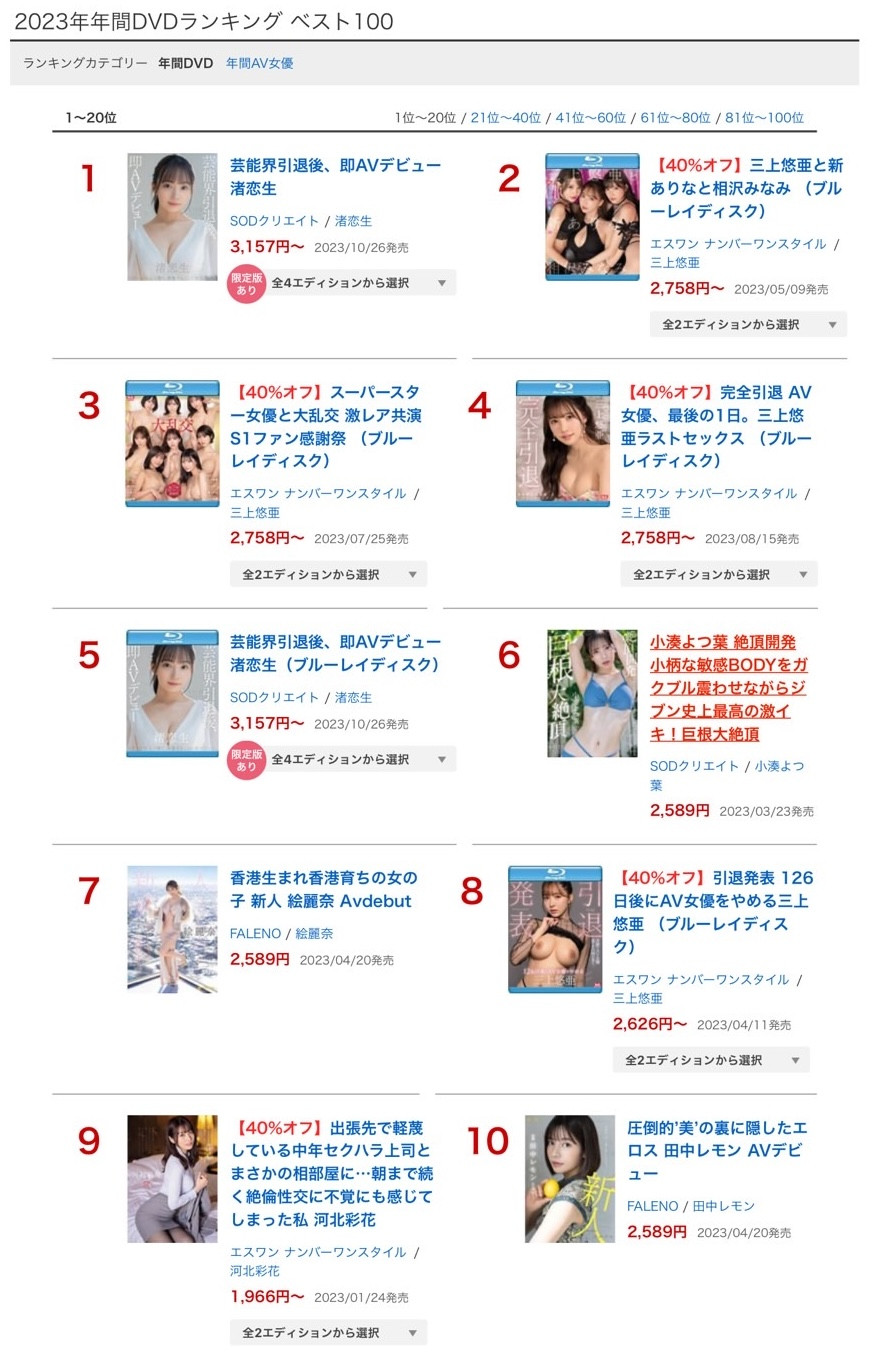Expand edition dropdown for rank 9 item
Image resolution: width=872 pixels, height=1356 pixels.
tap(328, 1333)
